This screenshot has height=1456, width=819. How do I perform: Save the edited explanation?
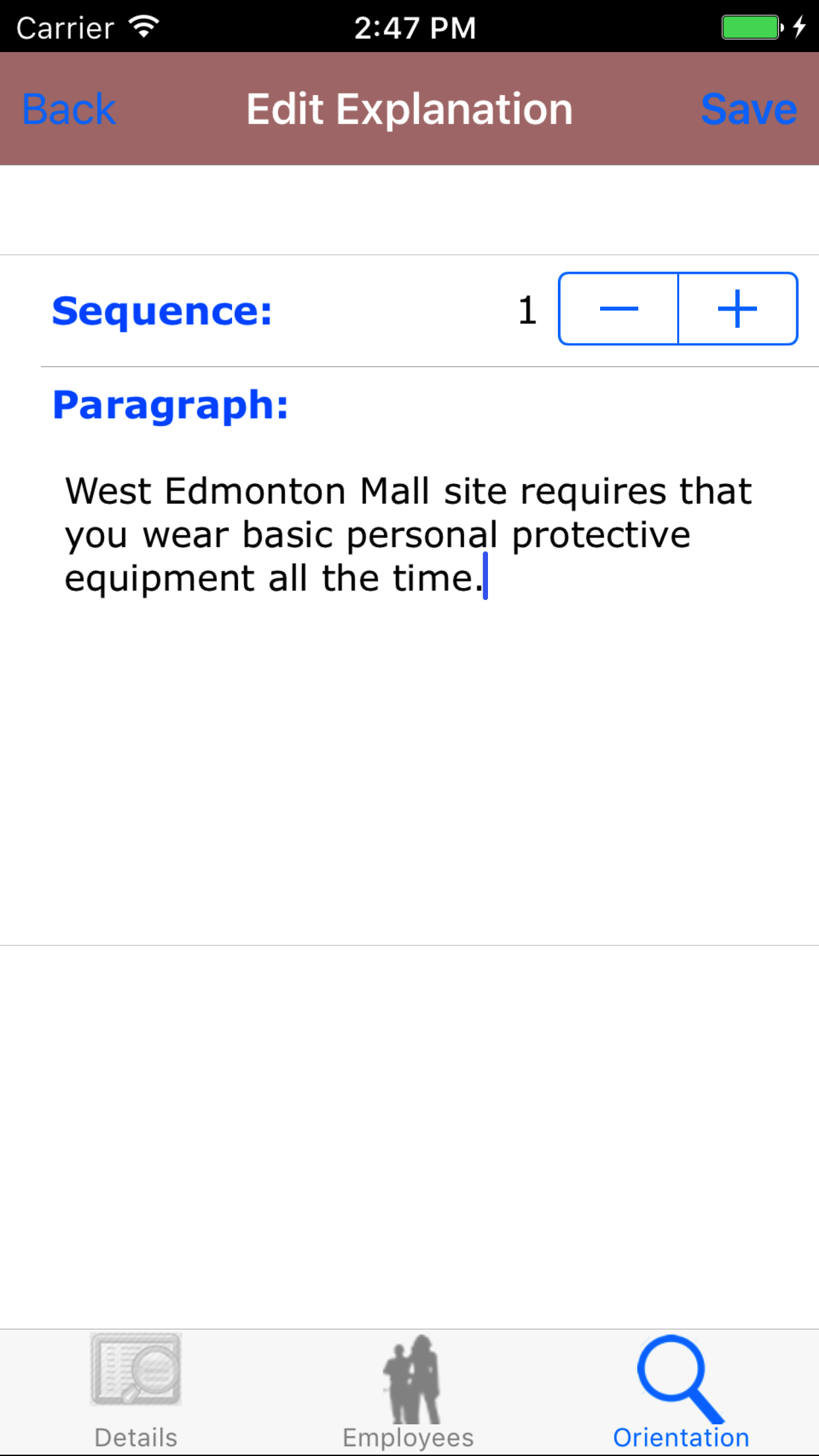pos(748,109)
